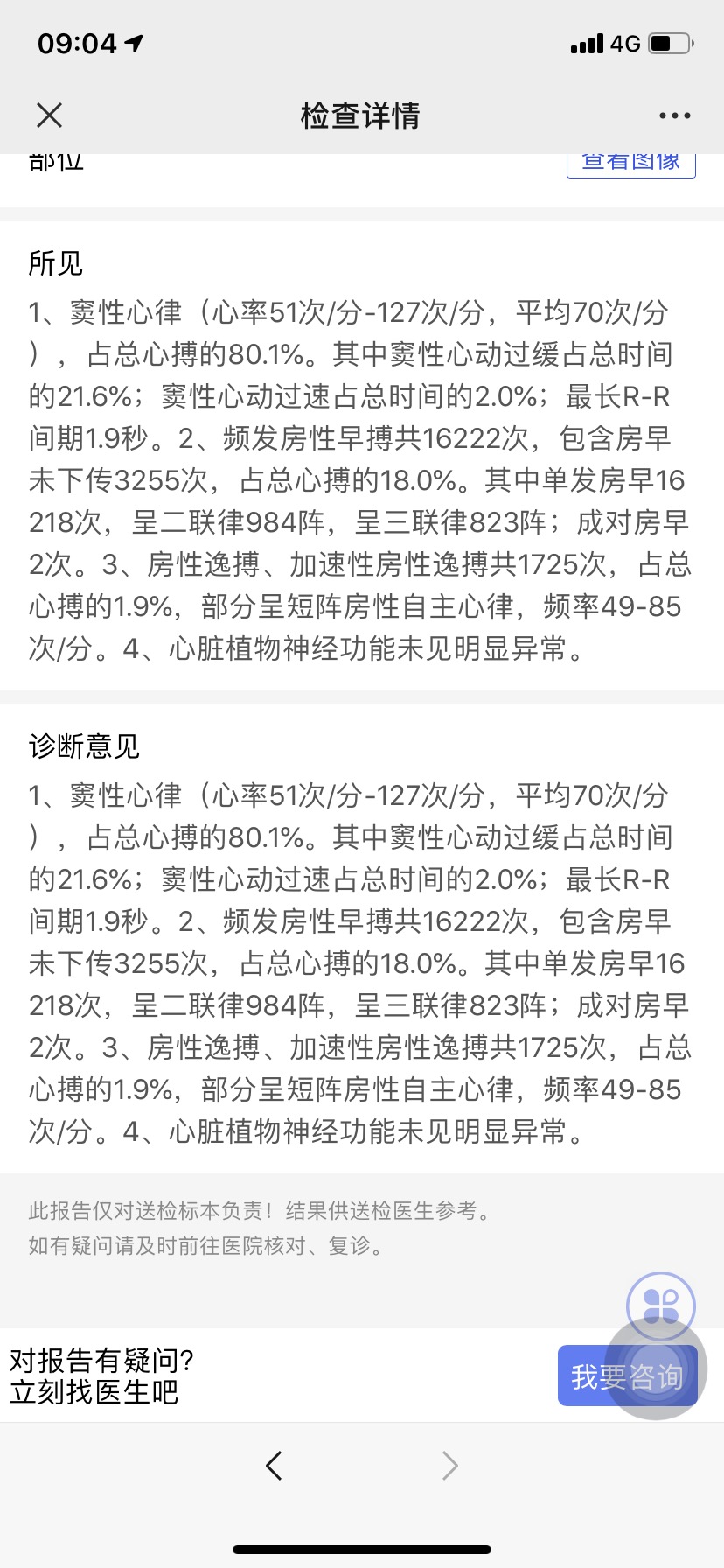Image resolution: width=724 pixels, height=1568 pixels.
Task: Tap the 4G network indicator
Action: click(x=626, y=43)
